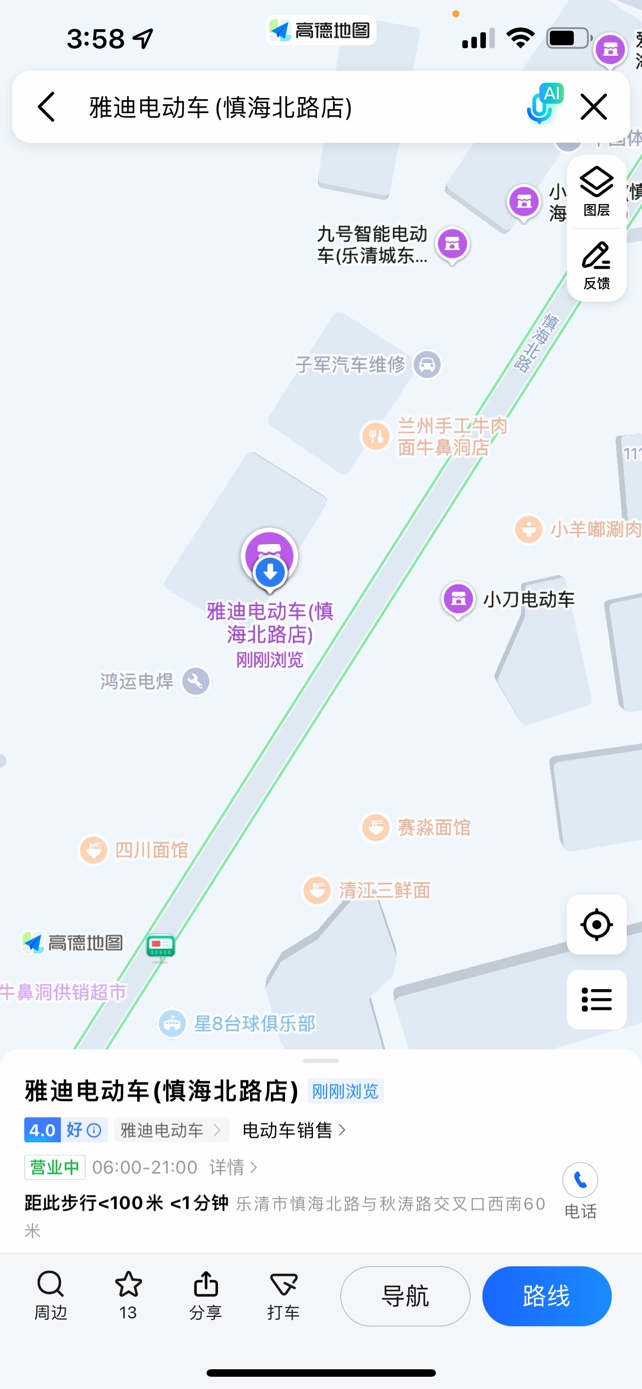The image size is (642, 1389).
Task: Tap the AI voice microphone icon
Action: point(544,105)
